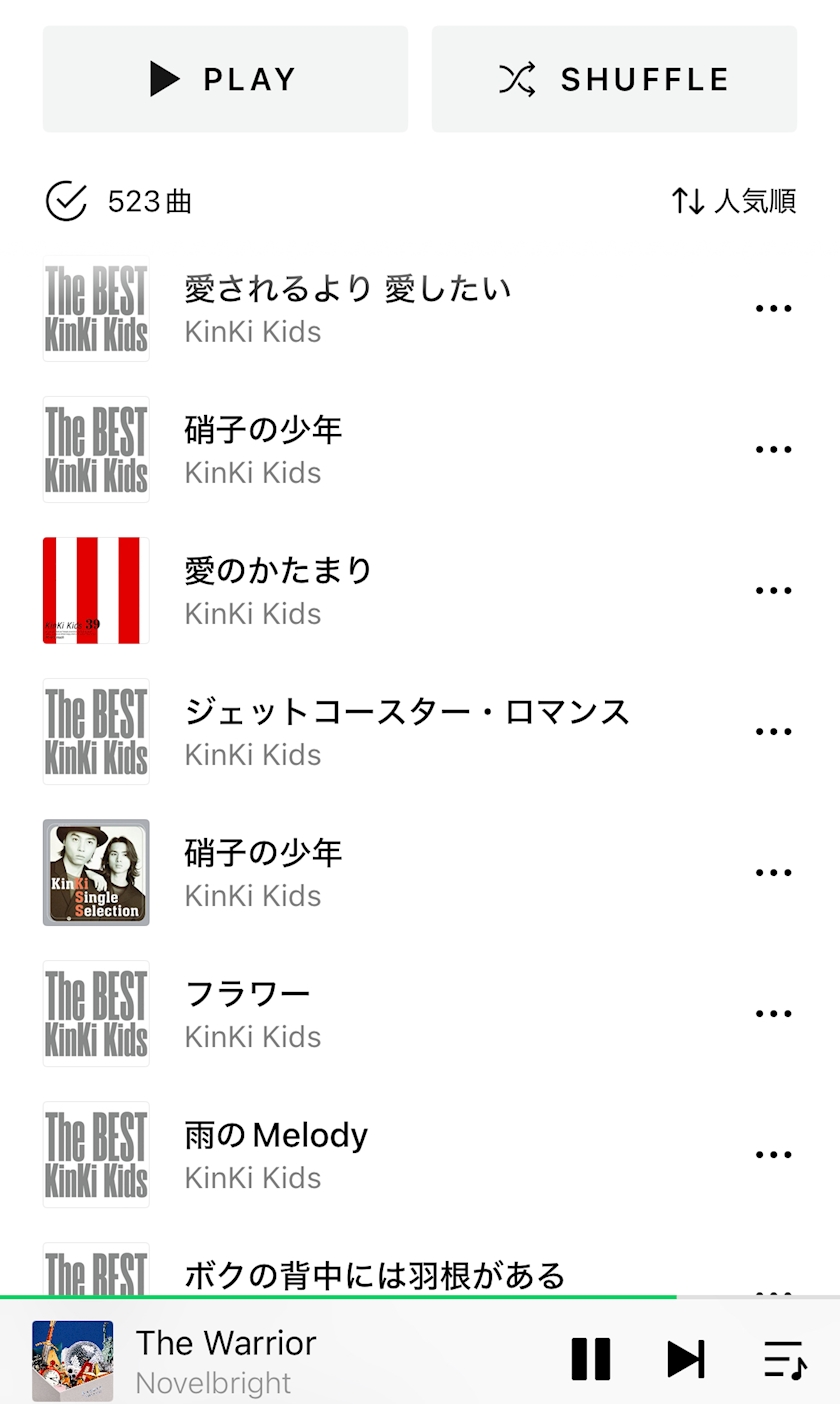Open more options for 愛されるより 愛したい

[x=773, y=308]
